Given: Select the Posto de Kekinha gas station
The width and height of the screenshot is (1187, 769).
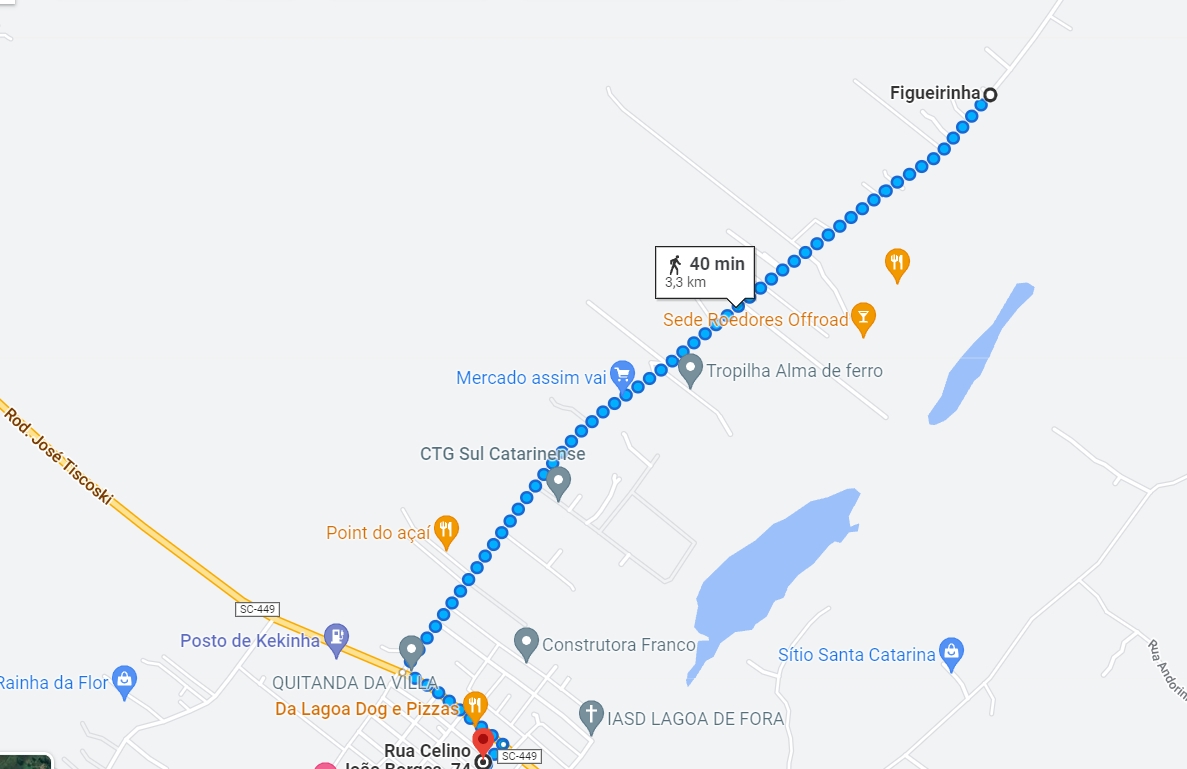Looking at the screenshot, I should click(338, 636).
